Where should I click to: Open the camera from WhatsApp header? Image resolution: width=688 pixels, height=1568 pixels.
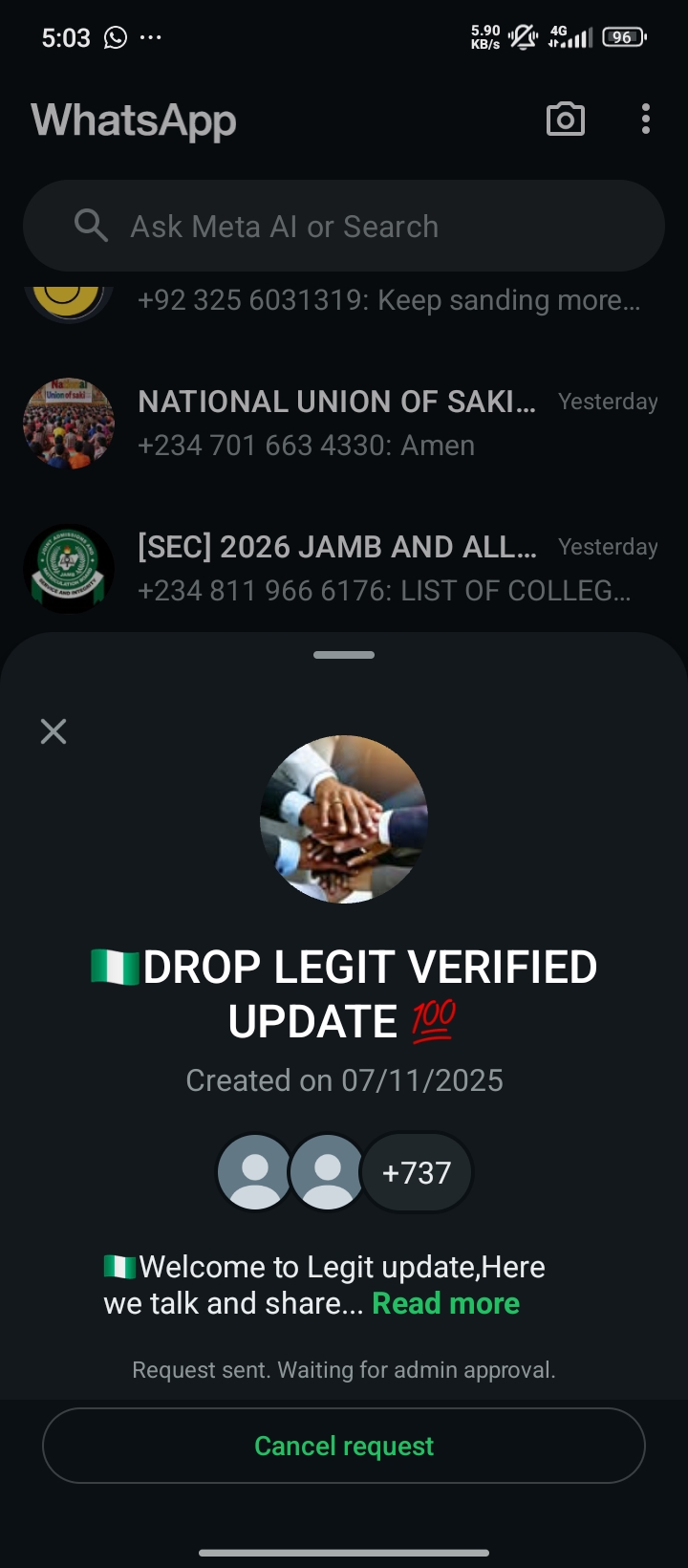565,120
